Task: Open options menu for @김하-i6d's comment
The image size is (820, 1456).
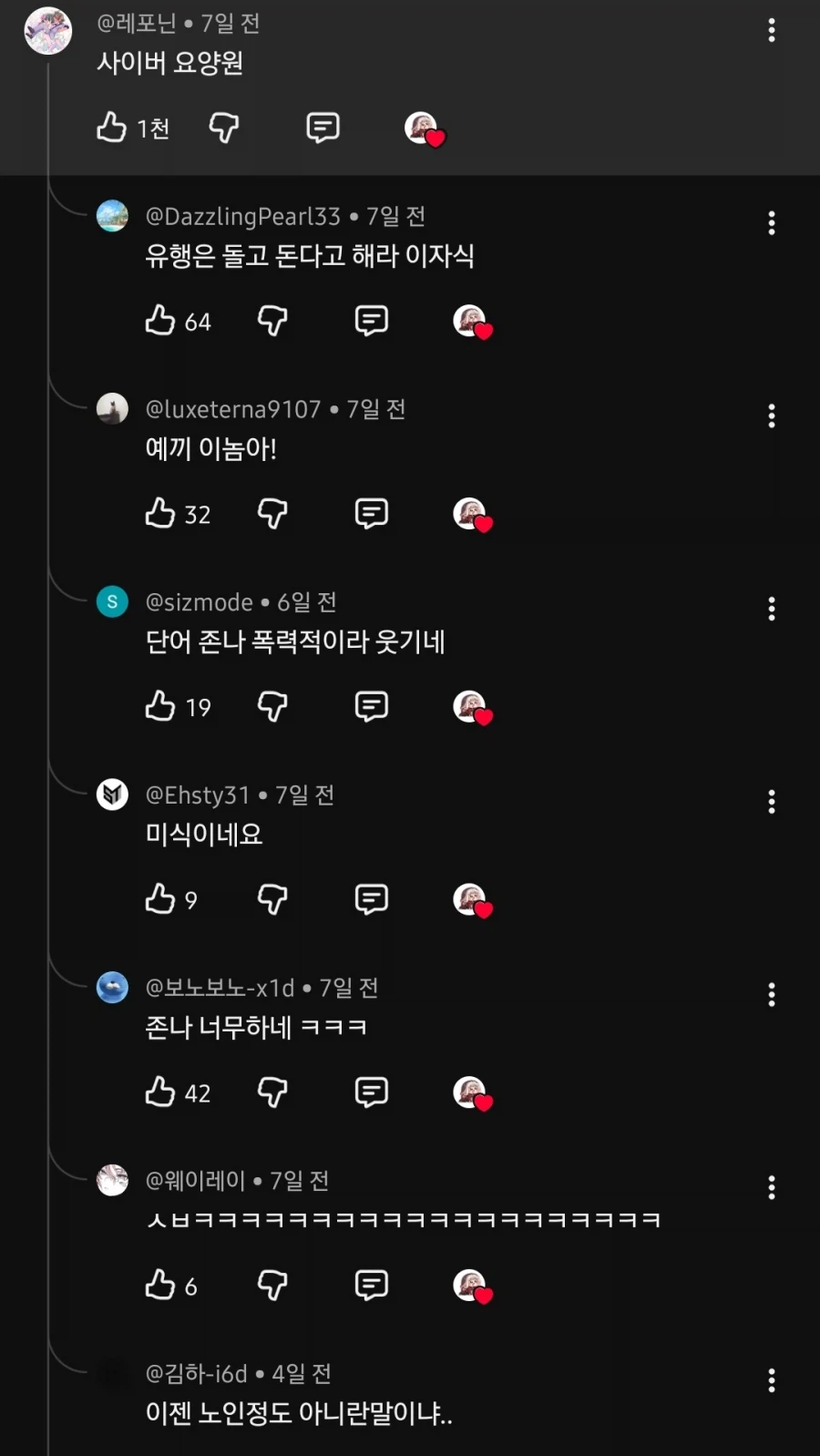Action: 771,1379
